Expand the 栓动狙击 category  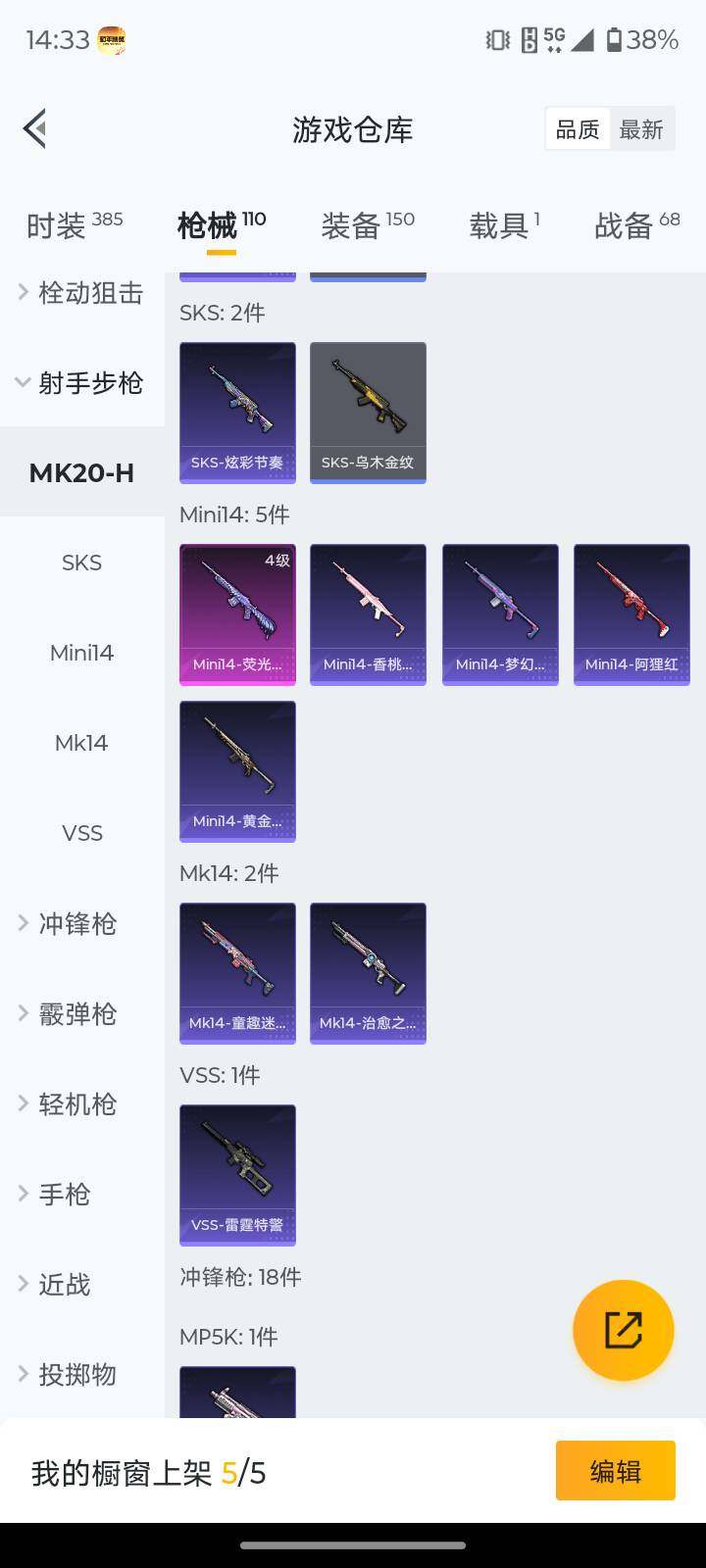81,292
